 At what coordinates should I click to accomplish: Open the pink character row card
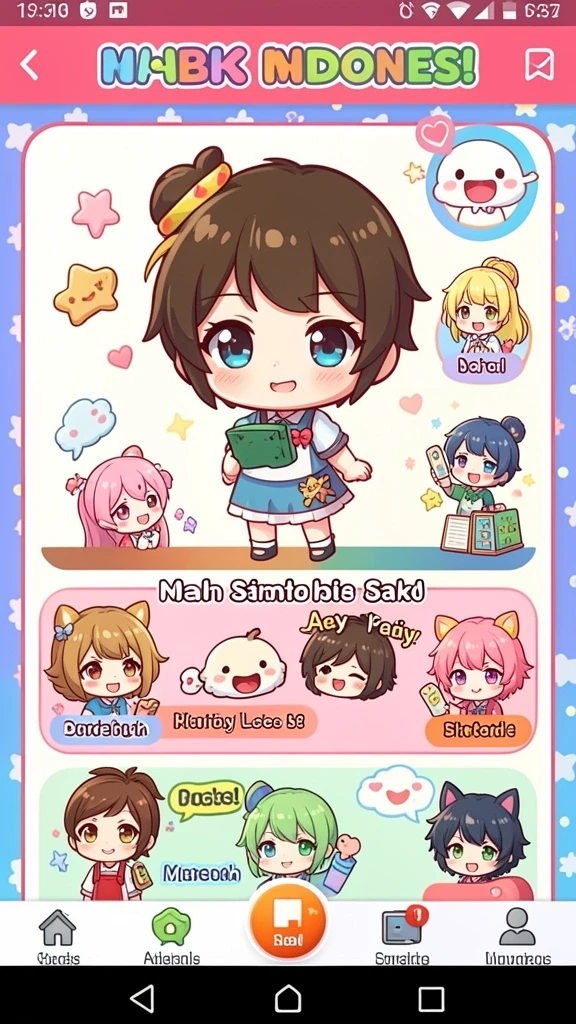288,671
